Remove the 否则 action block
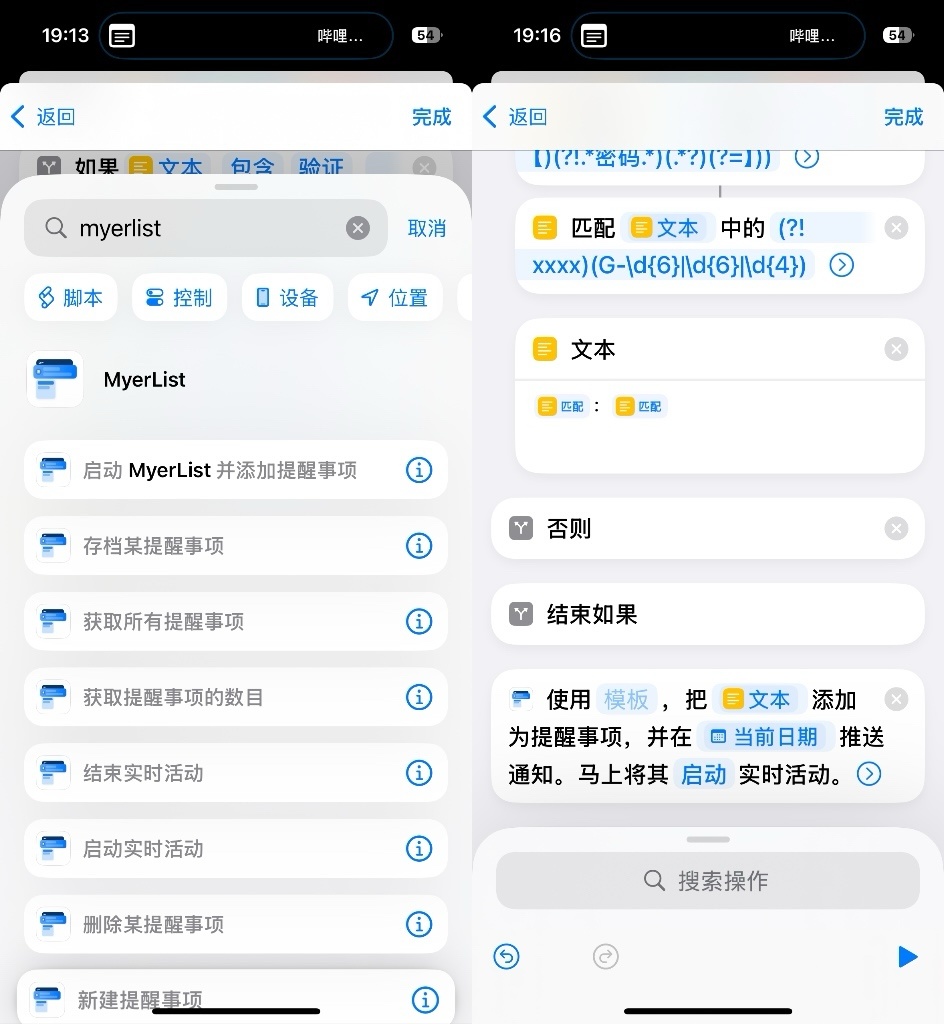This screenshot has height=1024, width=944. click(896, 528)
